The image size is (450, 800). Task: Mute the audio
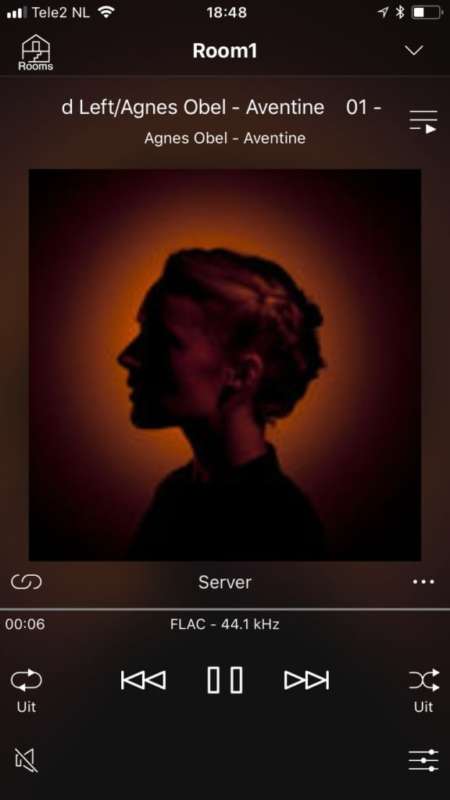click(26, 760)
